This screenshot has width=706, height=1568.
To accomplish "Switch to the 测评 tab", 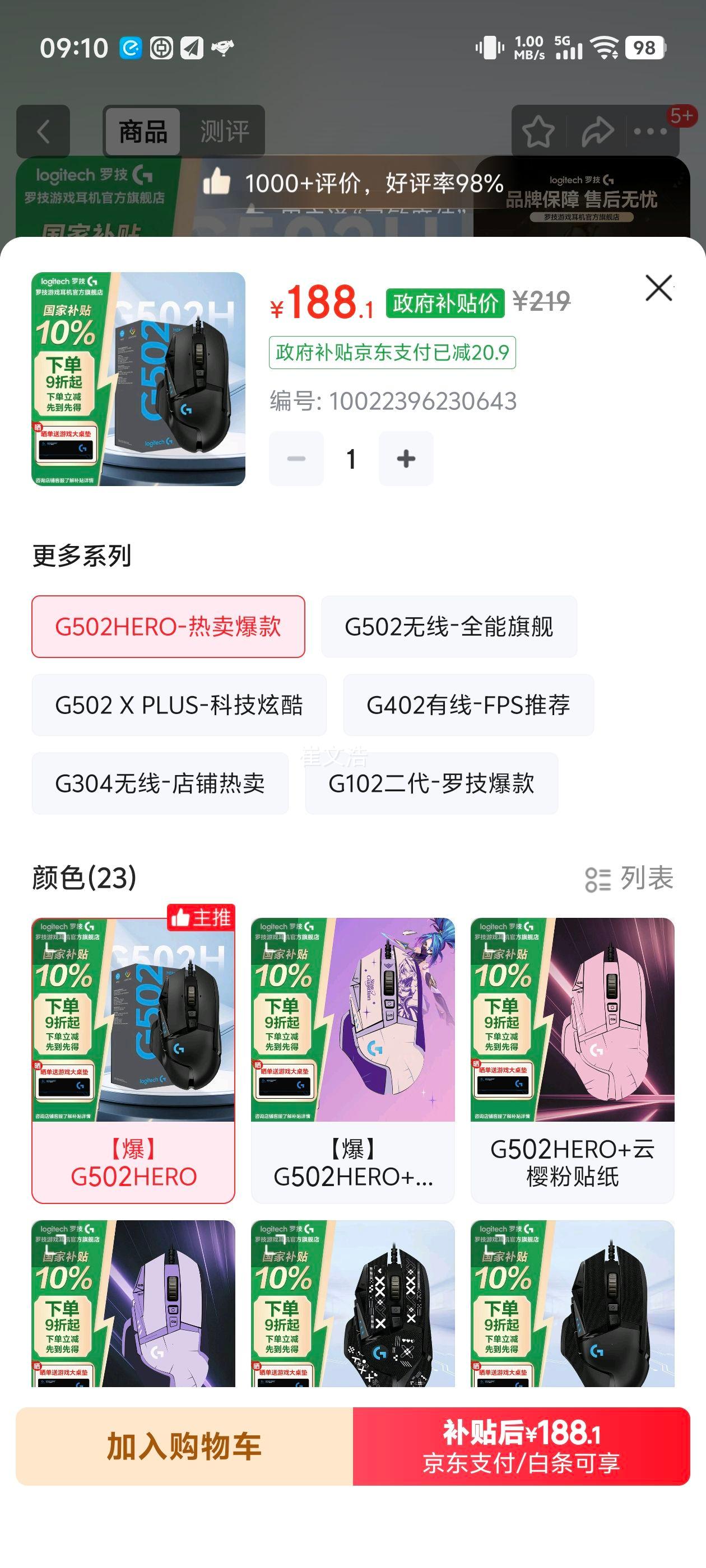I will pos(224,132).
